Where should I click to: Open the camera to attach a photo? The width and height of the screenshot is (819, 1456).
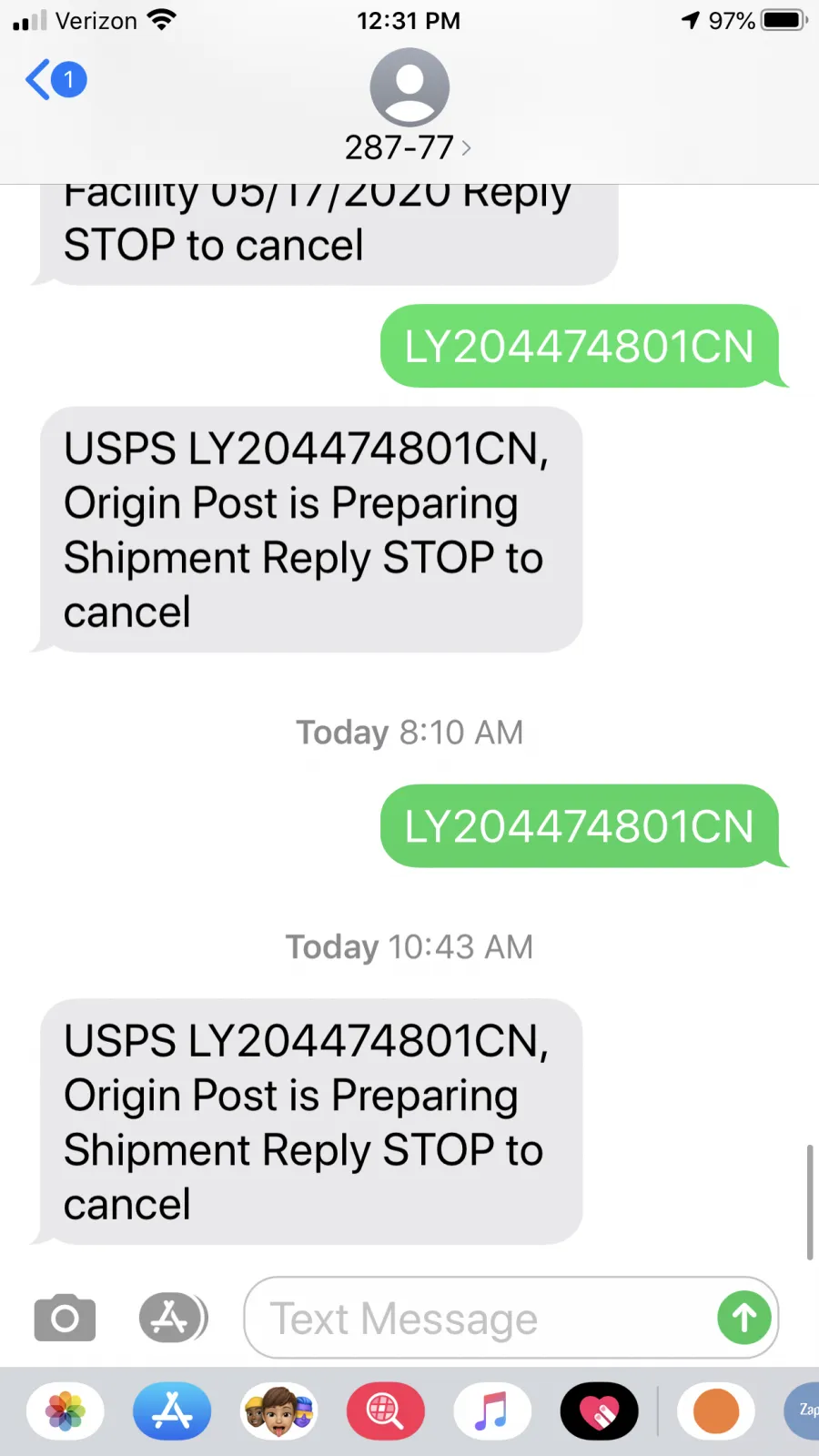pyautogui.click(x=65, y=1318)
